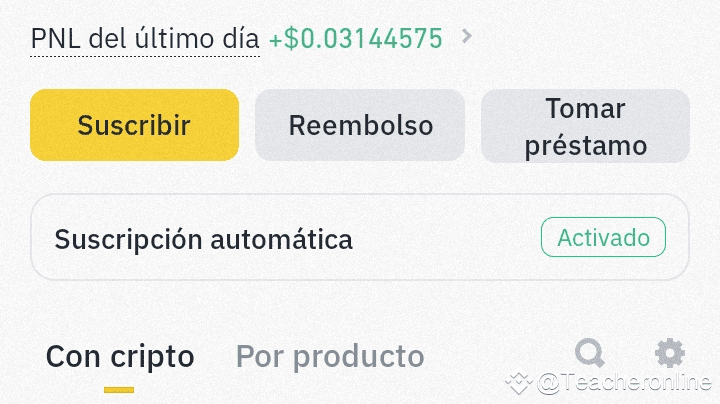
Task: Switch to the Por producto tab
Action: [330, 356]
